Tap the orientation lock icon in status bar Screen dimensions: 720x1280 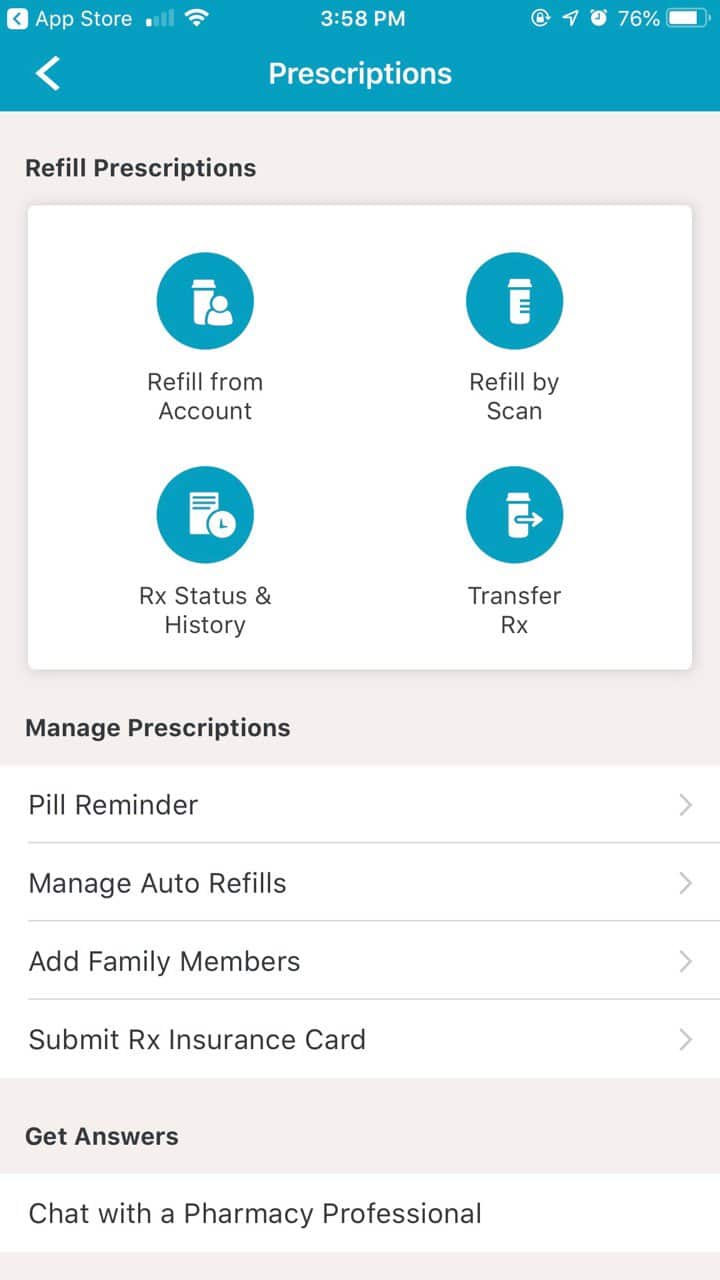pyautogui.click(x=540, y=17)
